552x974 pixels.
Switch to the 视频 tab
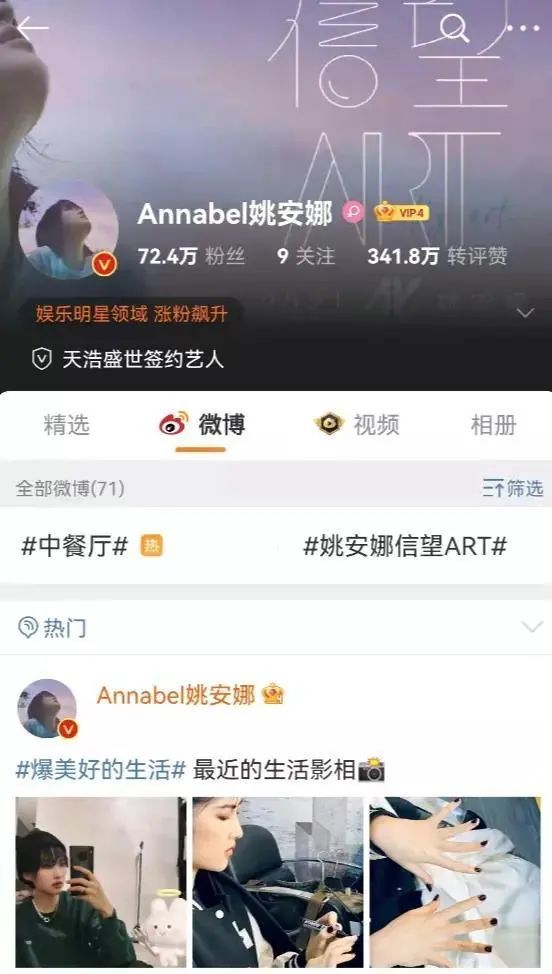click(x=357, y=425)
